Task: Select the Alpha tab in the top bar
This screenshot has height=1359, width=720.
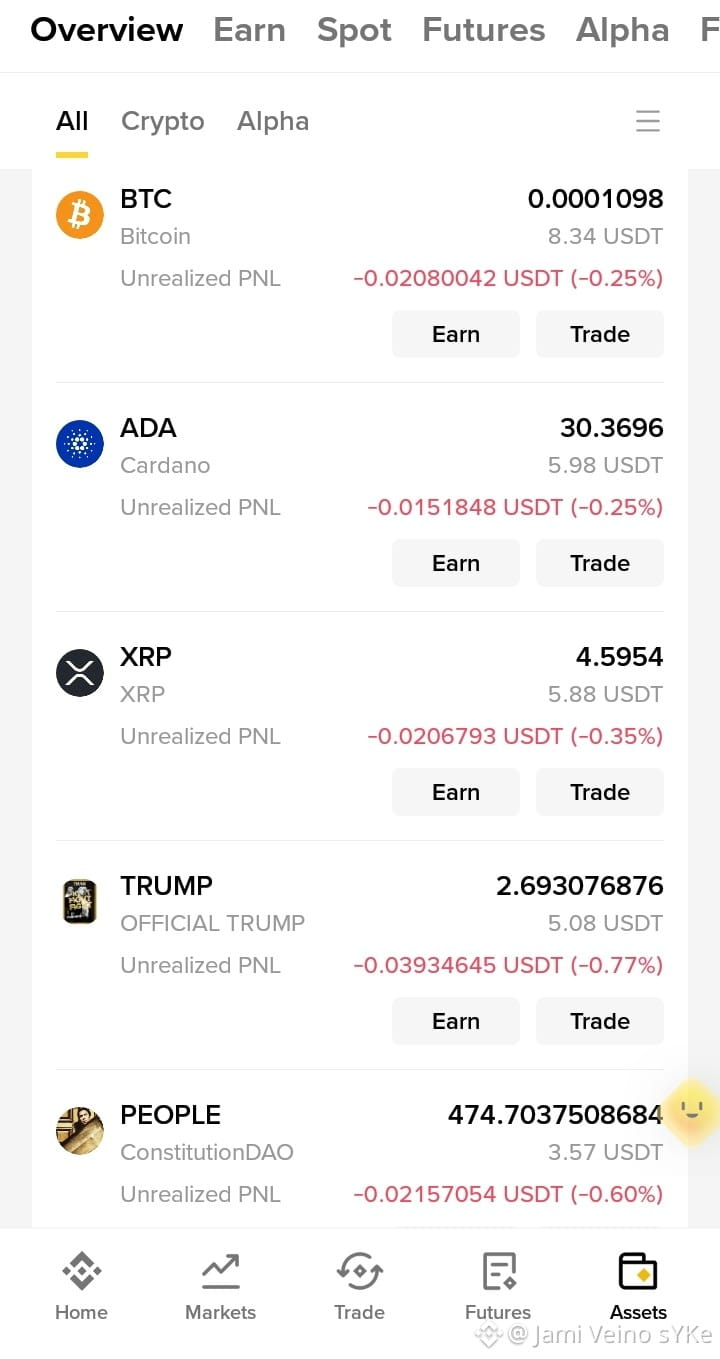Action: click(622, 30)
